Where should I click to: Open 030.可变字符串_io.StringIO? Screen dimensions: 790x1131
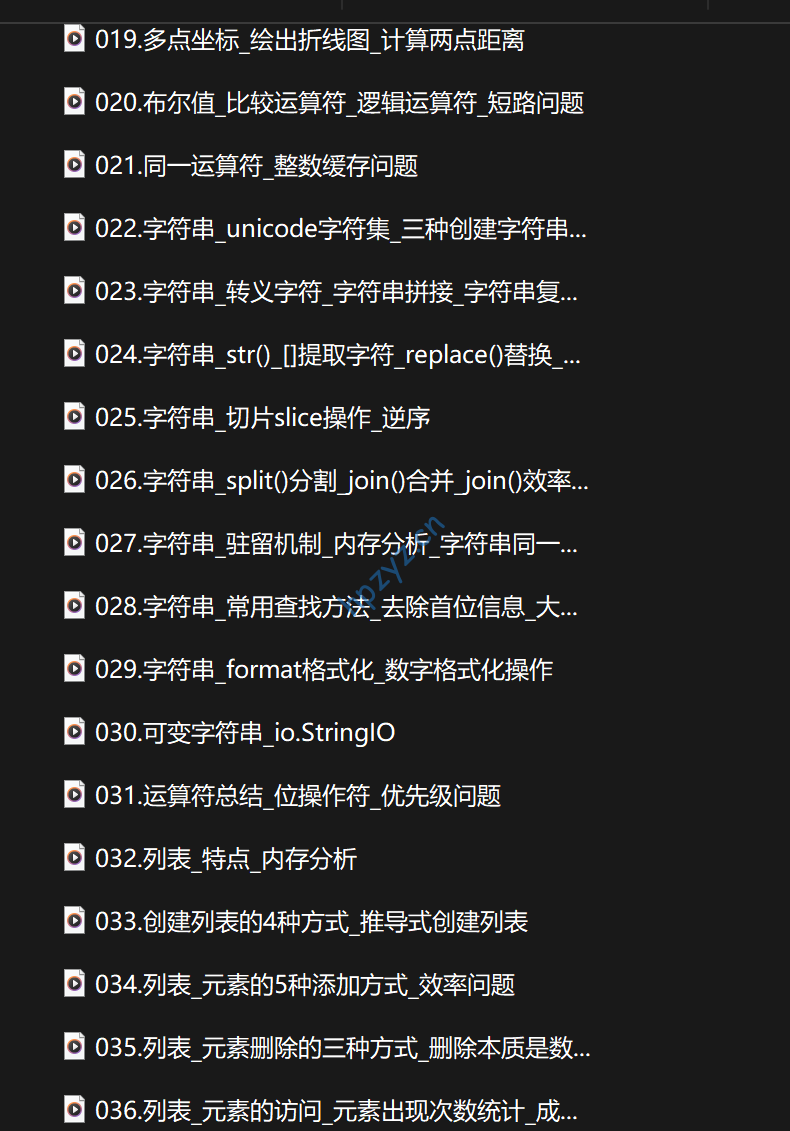pyautogui.click(x=245, y=734)
